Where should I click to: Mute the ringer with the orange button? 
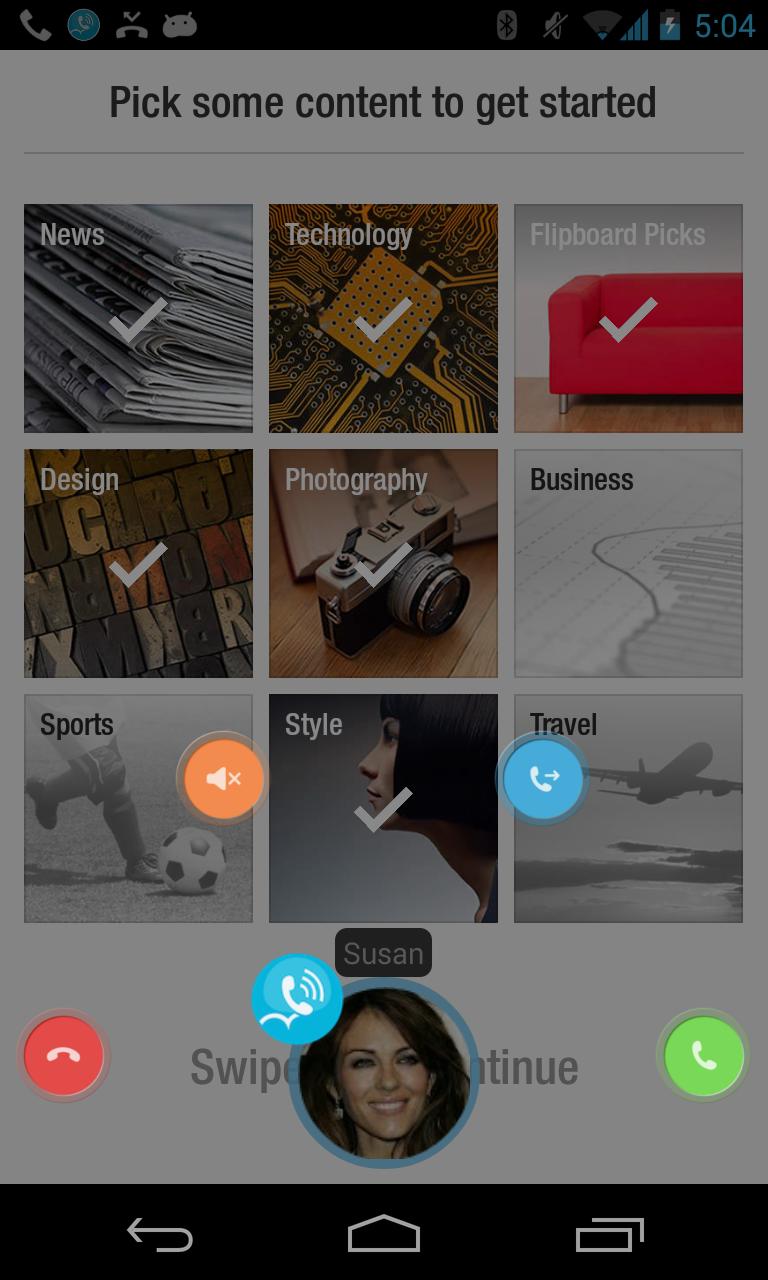pyautogui.click(x=223, y=778)
